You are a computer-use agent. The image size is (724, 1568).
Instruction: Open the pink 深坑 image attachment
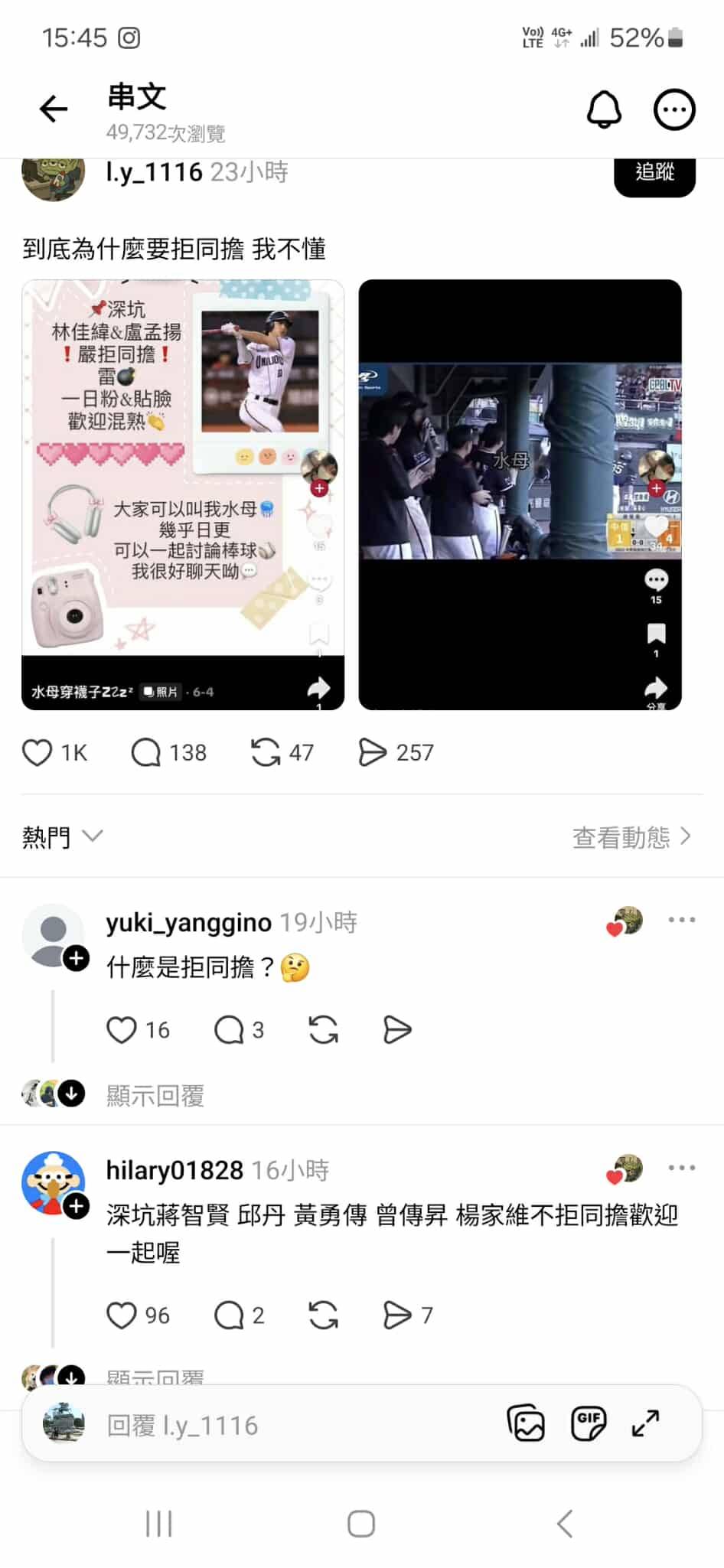(x=183, y=494)
